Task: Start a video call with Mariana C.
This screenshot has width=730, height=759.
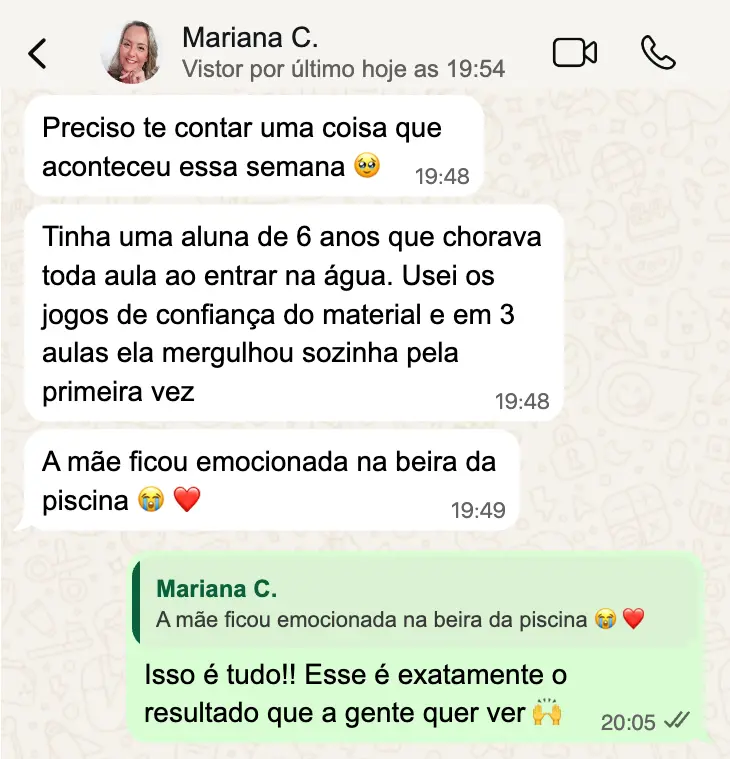Action: 574,53
